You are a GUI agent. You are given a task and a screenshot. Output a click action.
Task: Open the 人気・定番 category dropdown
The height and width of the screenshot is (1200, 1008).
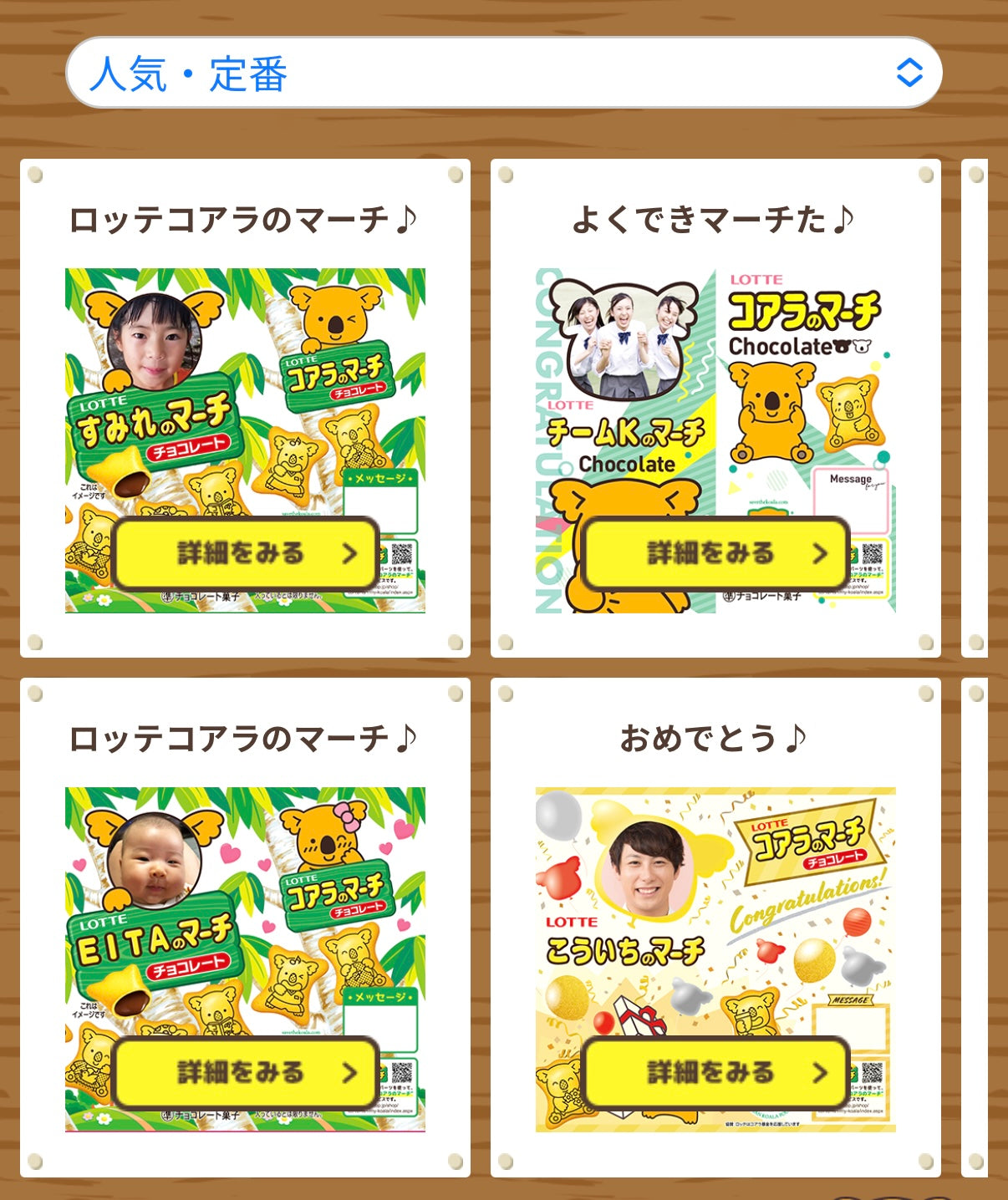[x=503, y=73]
